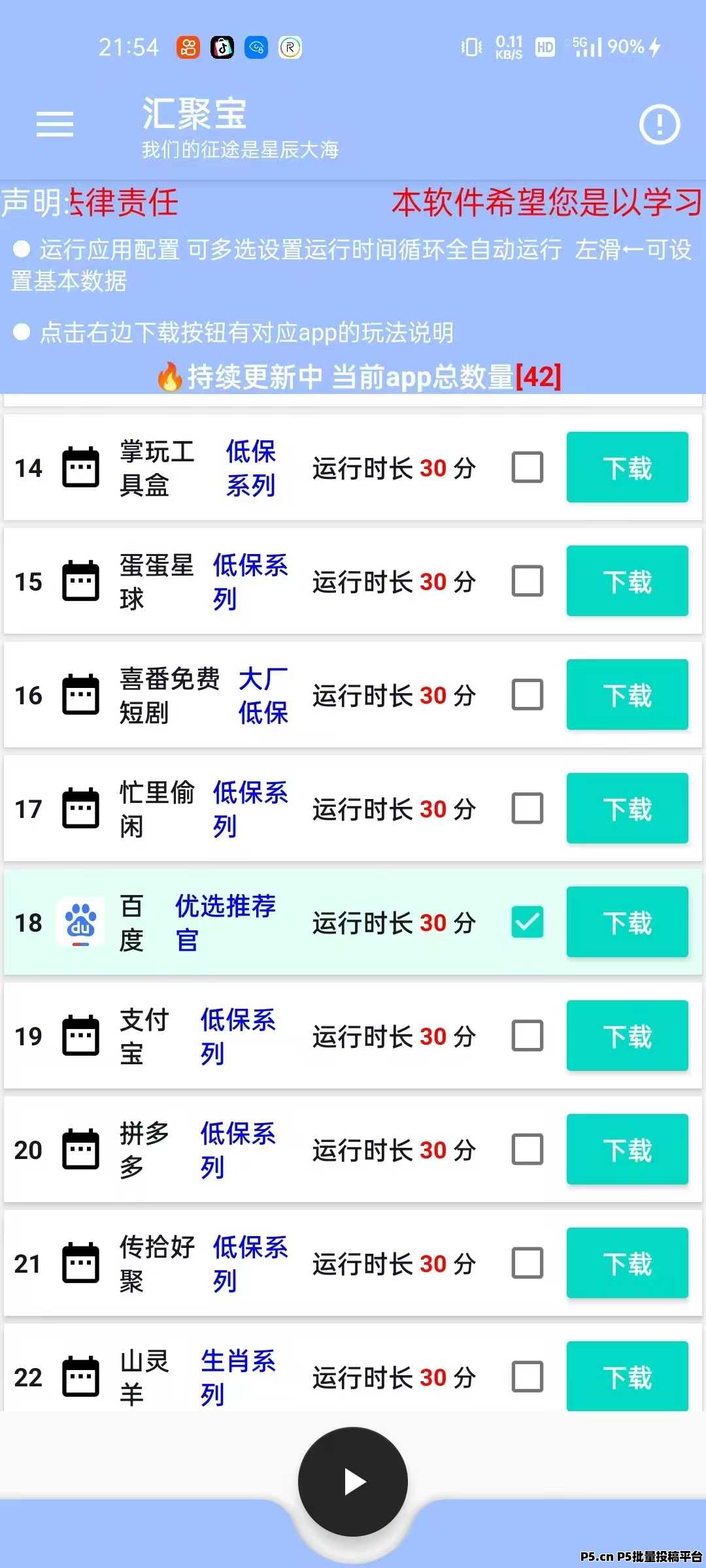Tap 下载 next to 喜番免费短剧
706x1568 pixels.
coord(627,694)
